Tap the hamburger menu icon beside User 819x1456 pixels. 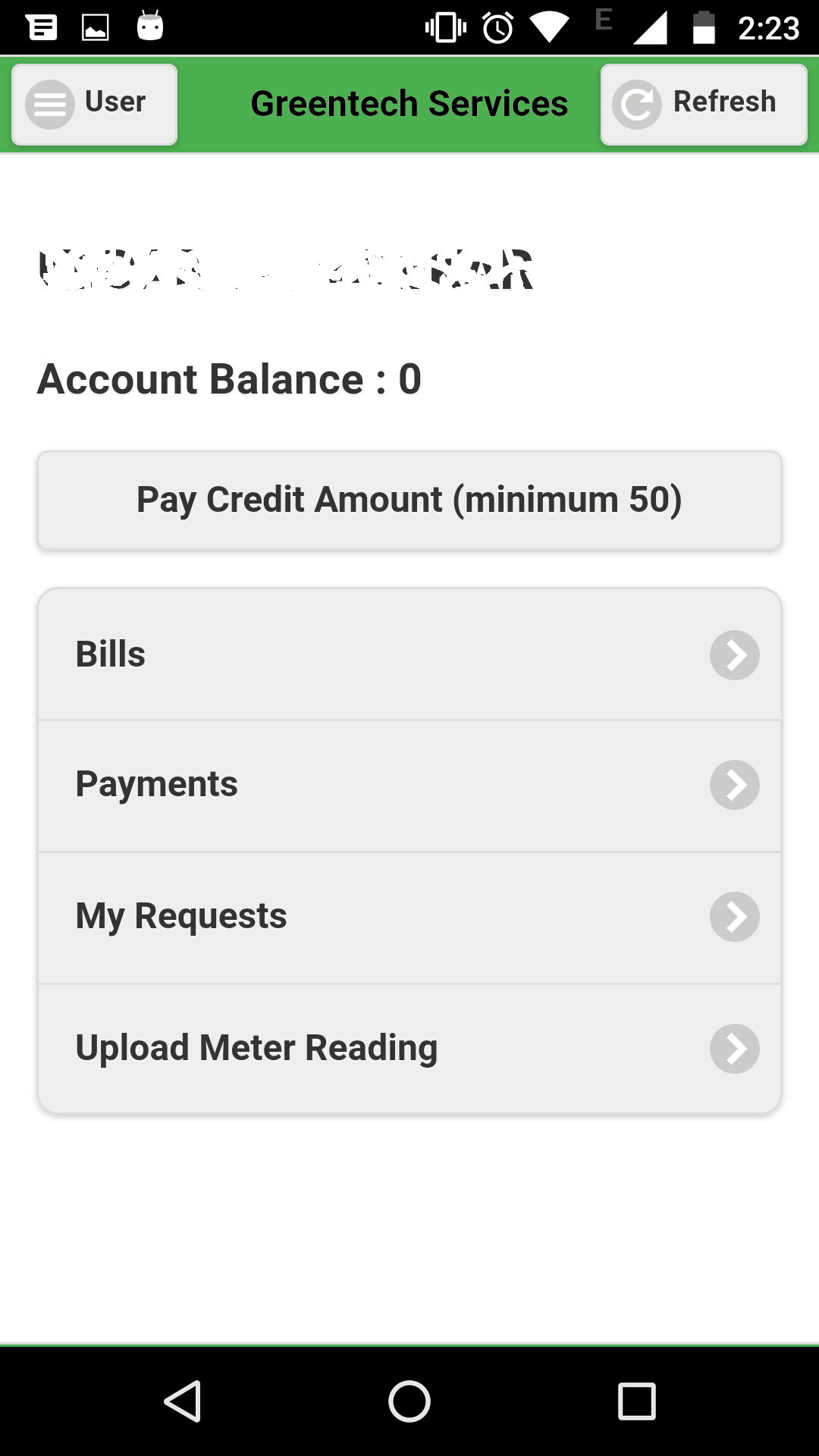point(49,104)
